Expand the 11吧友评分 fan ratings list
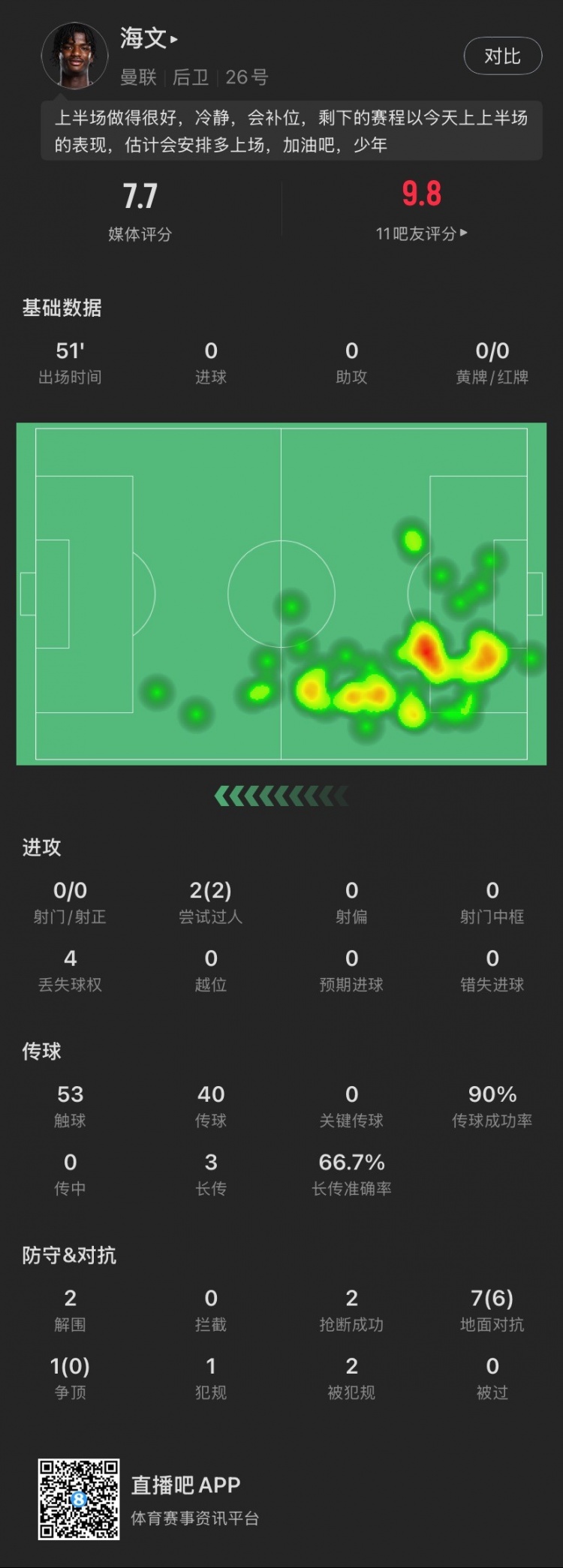This screenshot has width=563, height=1568. 422,233
